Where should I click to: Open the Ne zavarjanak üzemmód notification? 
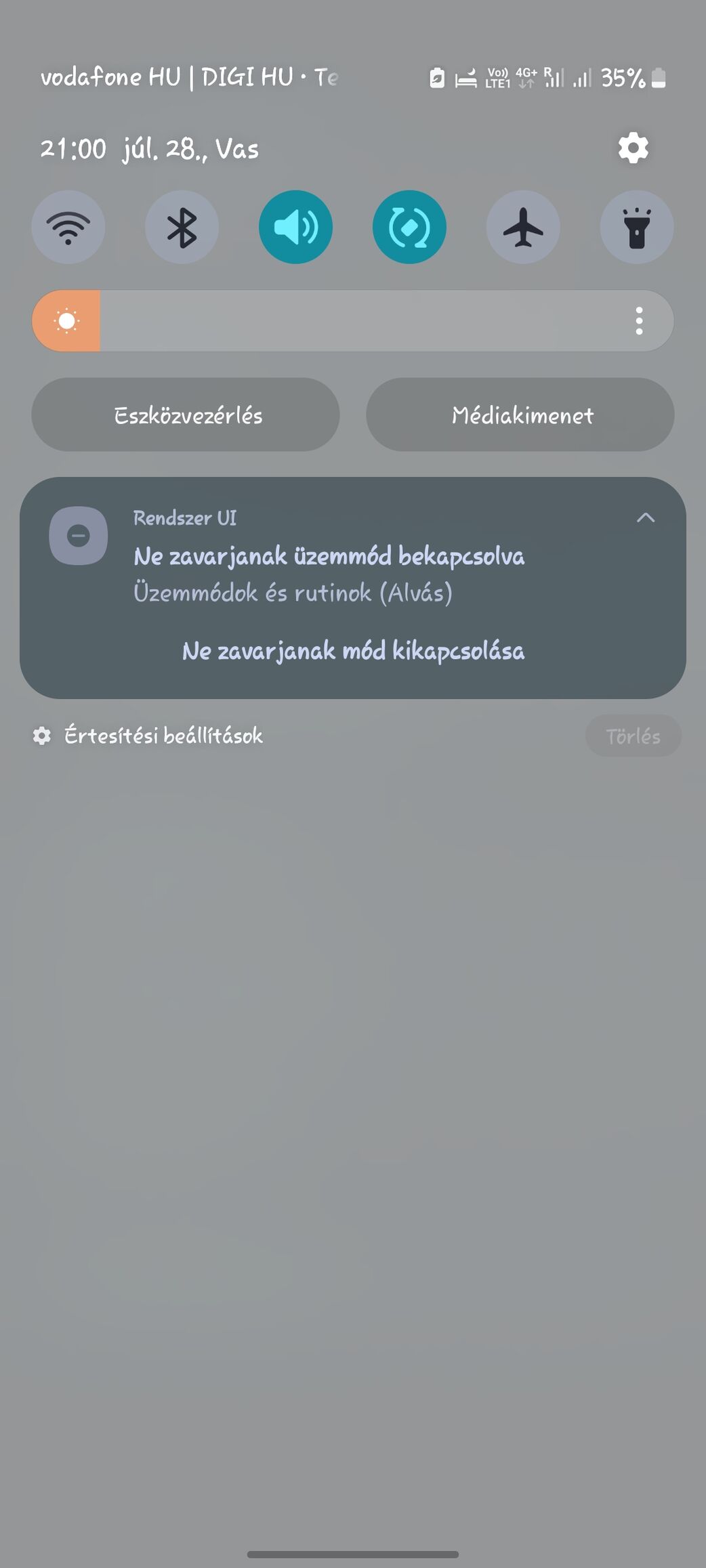point(329,556)
